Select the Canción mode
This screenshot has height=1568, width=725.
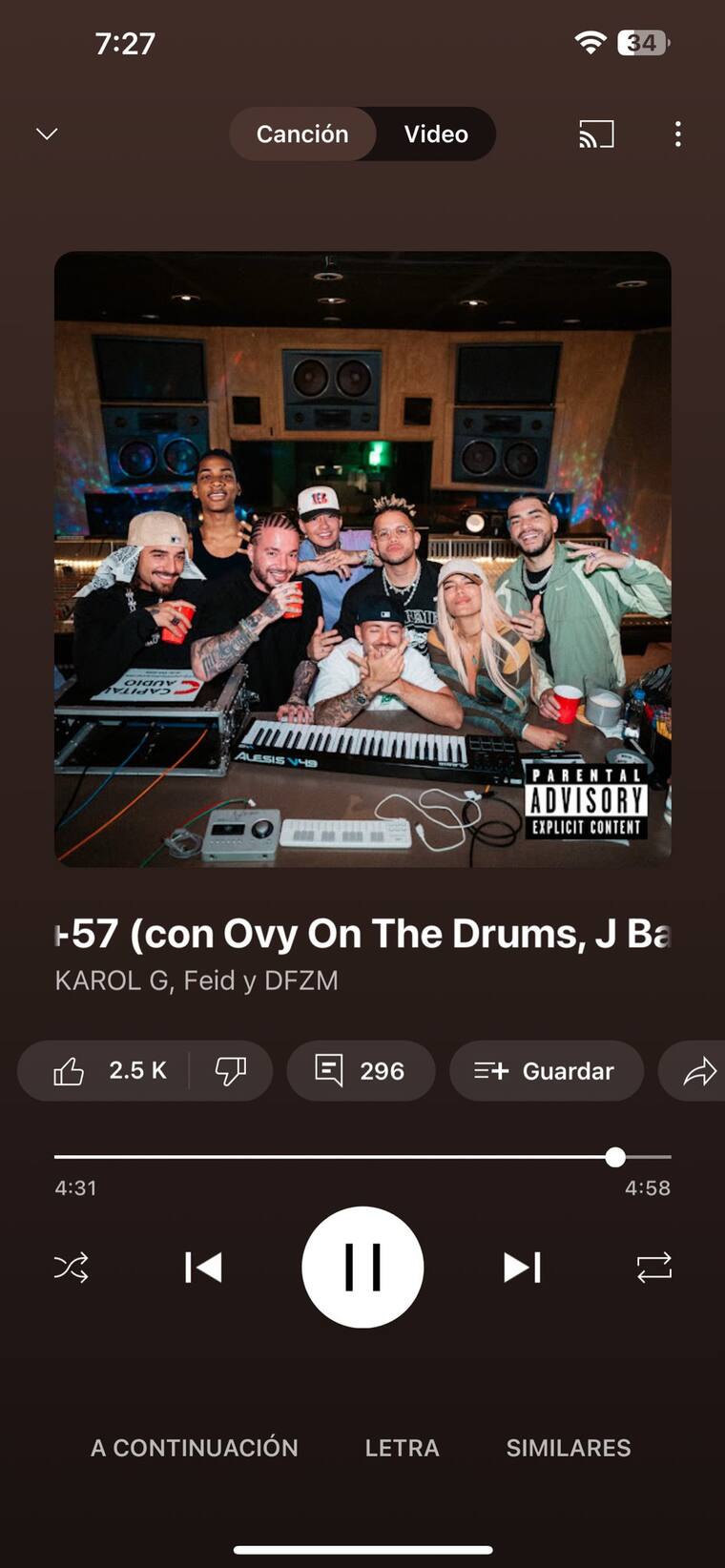pyautogui.click(x=302, y=134)
